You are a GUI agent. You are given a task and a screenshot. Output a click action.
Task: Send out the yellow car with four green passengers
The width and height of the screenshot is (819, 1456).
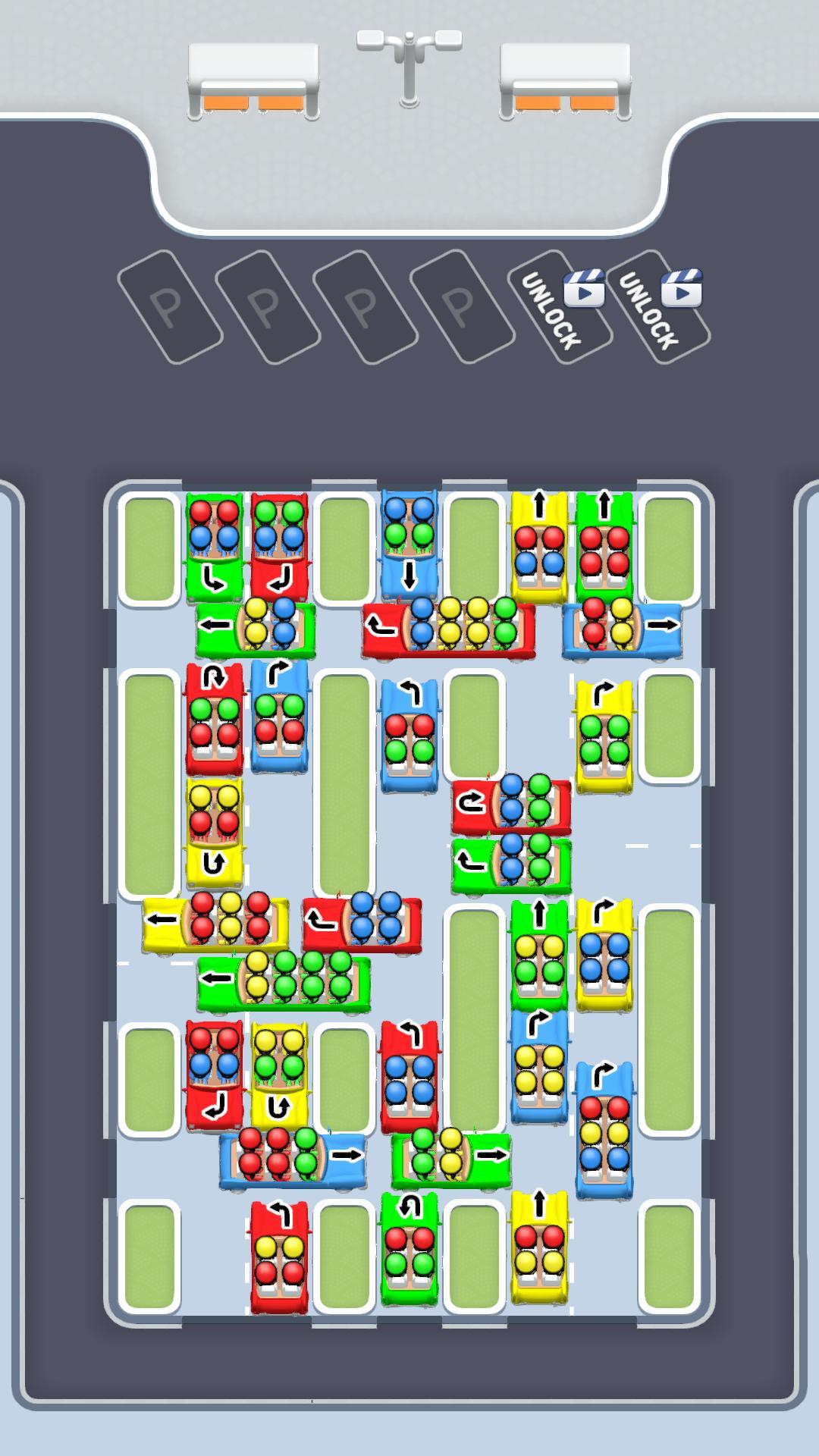point(604,736)
